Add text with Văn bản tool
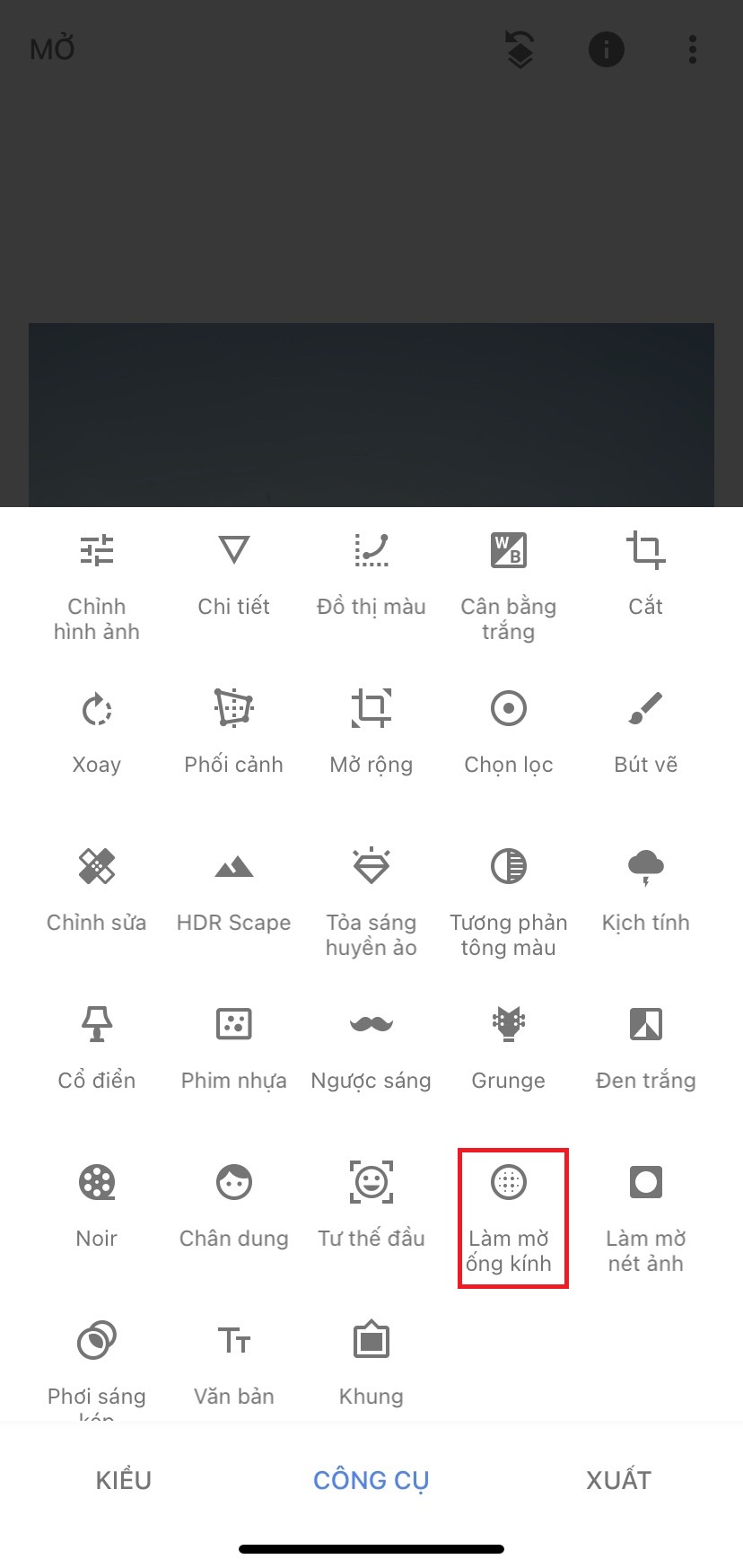 coord(234,1364)
